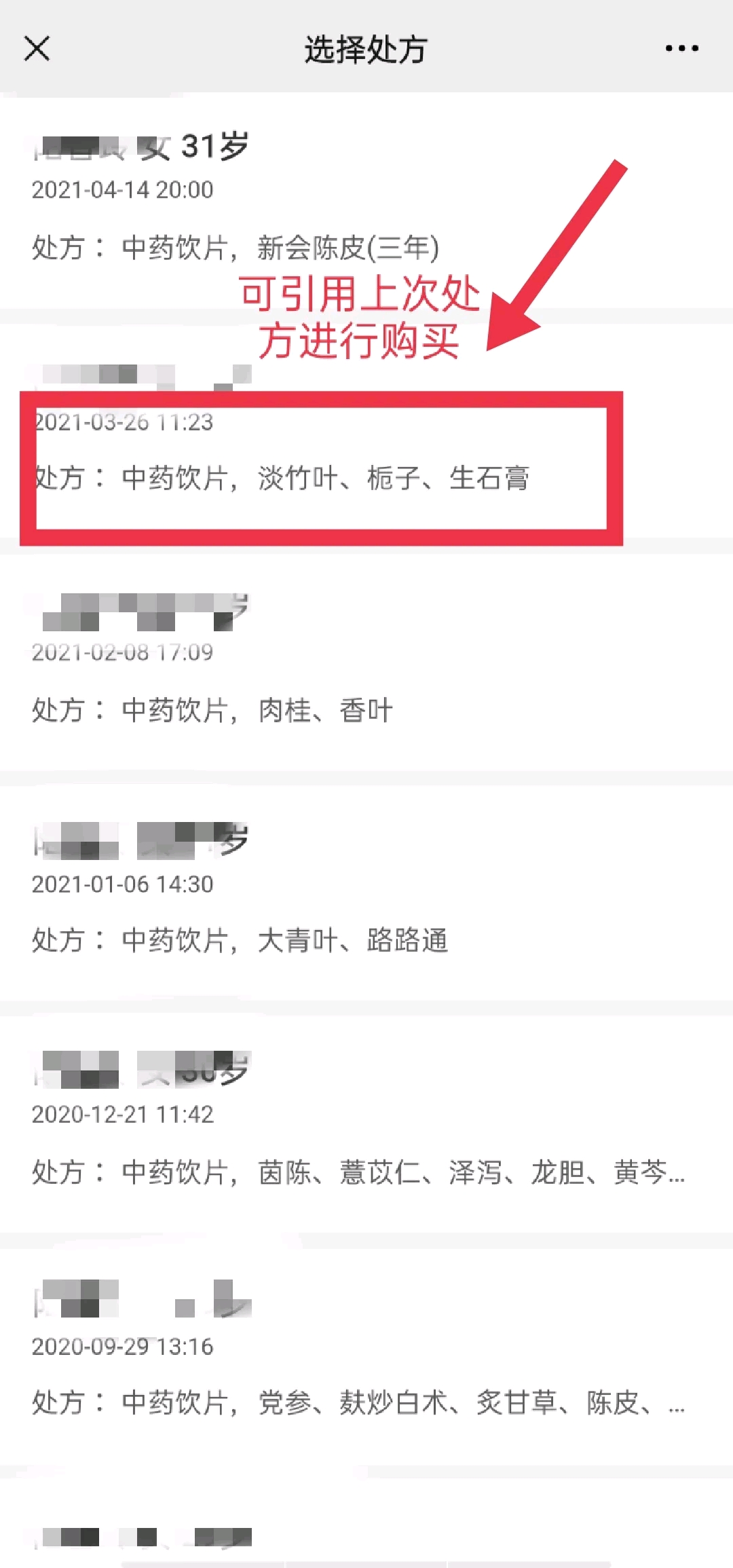Close the prescription selection page
Screen dimensions: 733x1568
tap(37, 49)
